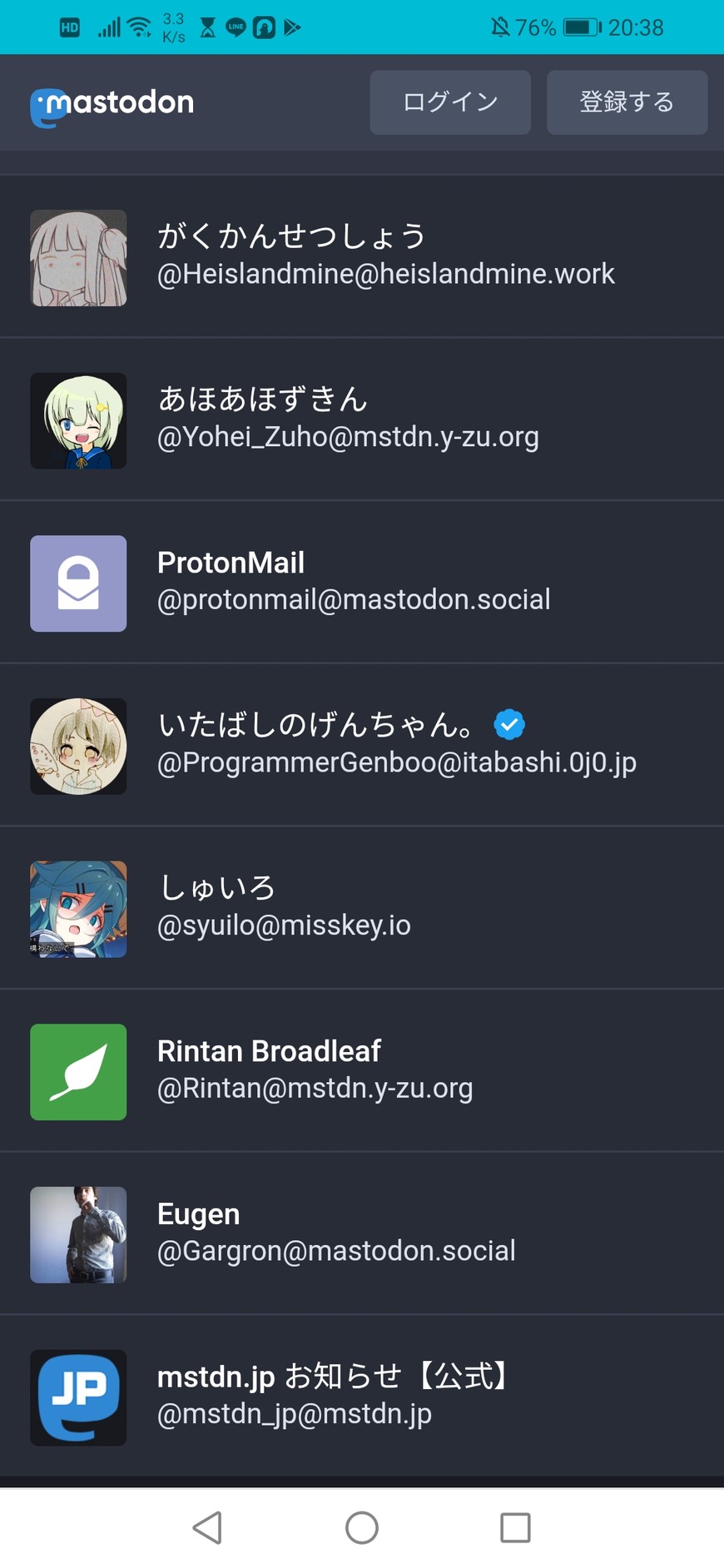Return to the Android home screen
Image resolution: width=724 pixels, height=1568 pixels.
click(362, 1527)
